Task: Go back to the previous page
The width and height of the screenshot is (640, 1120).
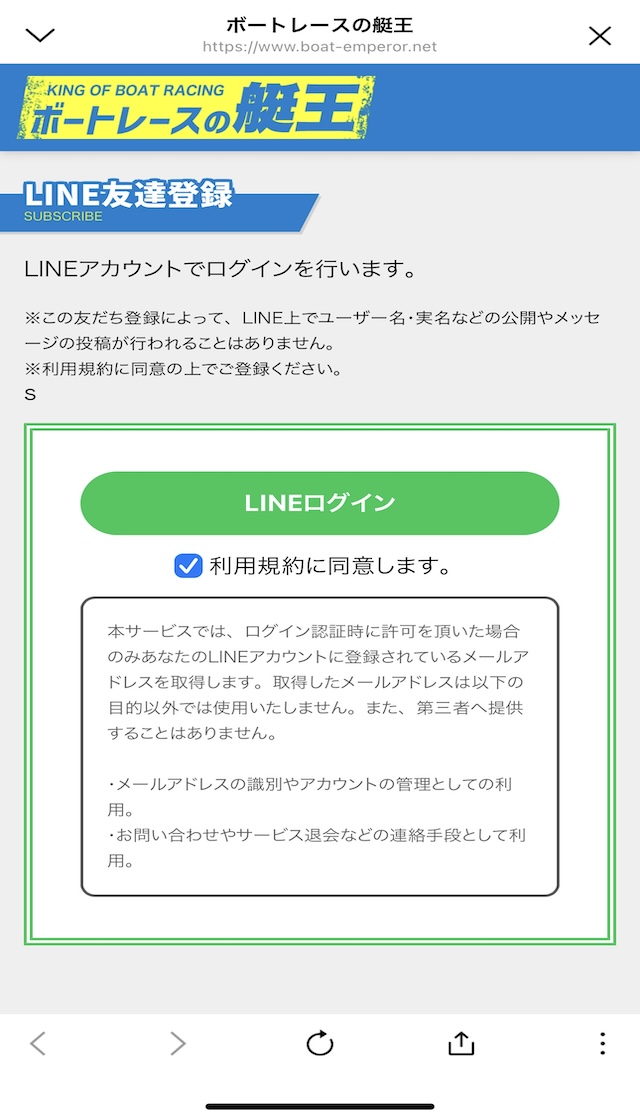Action: (38, 1044)
